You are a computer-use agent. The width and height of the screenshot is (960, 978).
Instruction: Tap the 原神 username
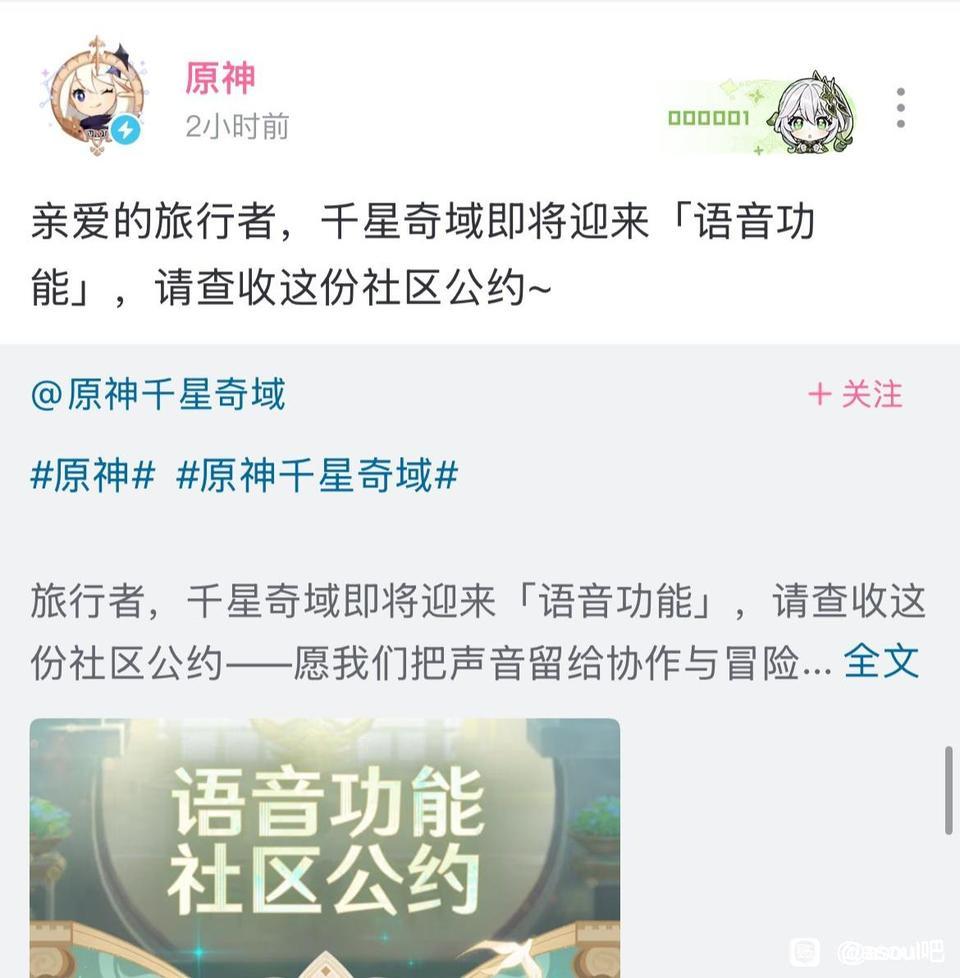coord(220,78)
